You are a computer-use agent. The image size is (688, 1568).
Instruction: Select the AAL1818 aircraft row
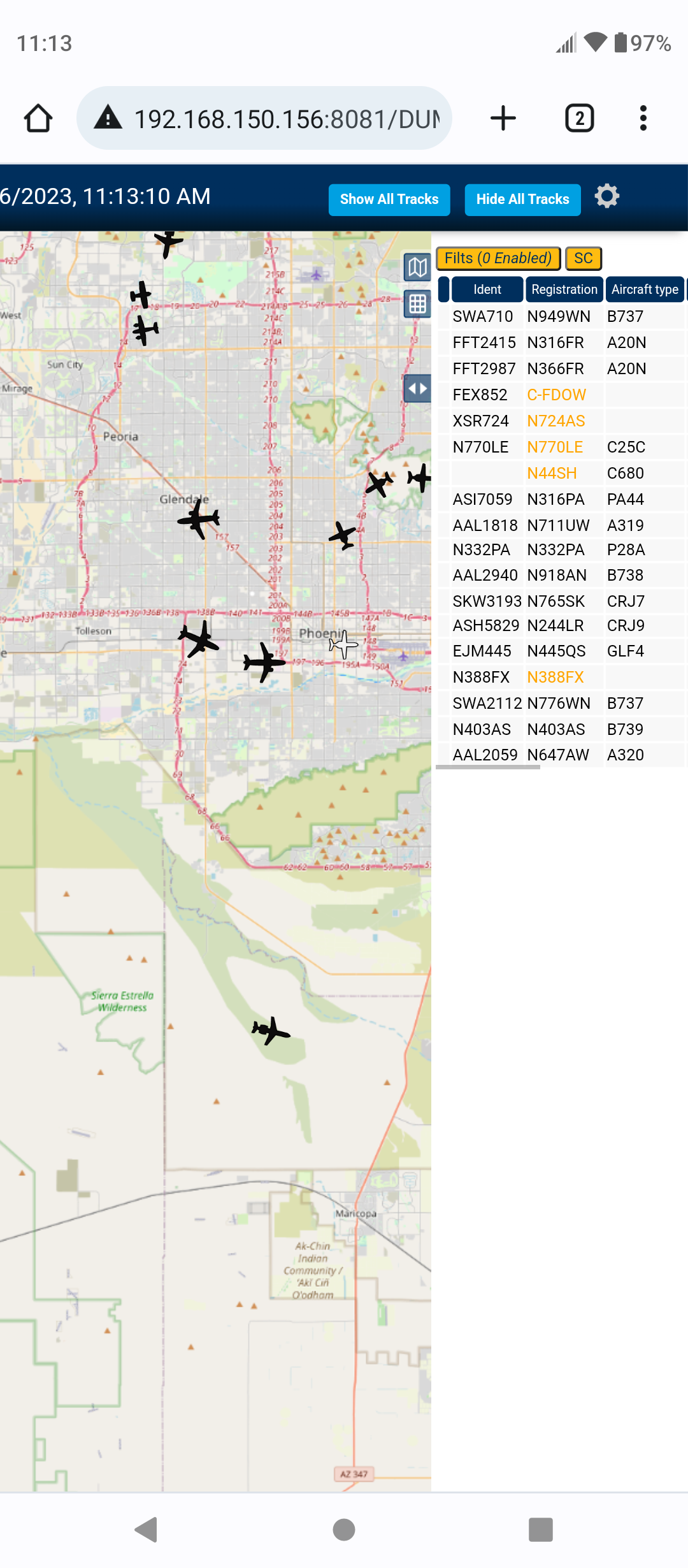(x=561, y=525)
